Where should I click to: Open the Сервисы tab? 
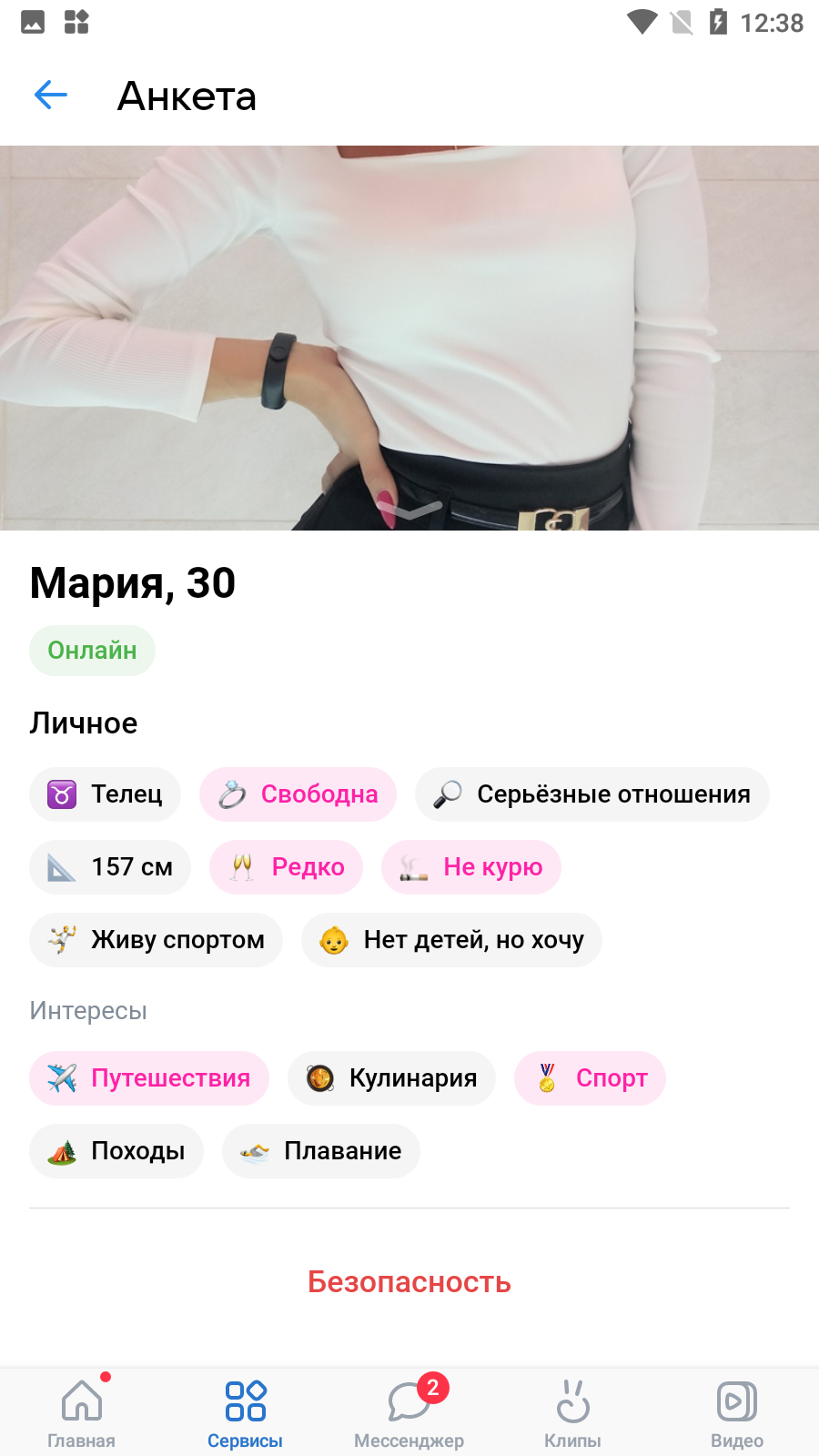pos(246,1412)
